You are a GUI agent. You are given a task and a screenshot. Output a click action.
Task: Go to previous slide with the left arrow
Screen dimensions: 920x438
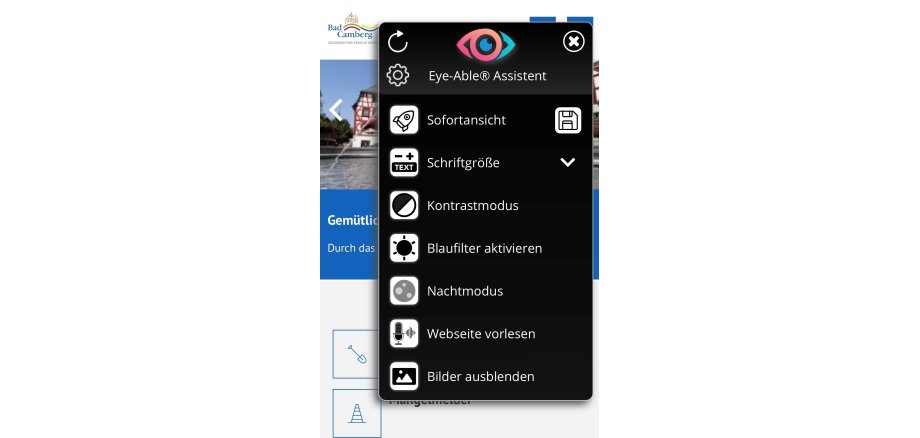click(336, 110)
